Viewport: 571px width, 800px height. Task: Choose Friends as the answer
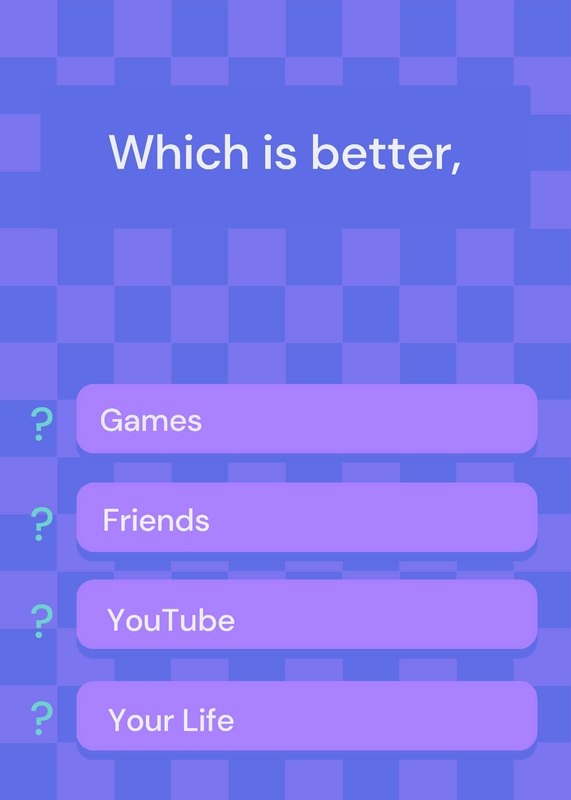[x=307, y=517]
